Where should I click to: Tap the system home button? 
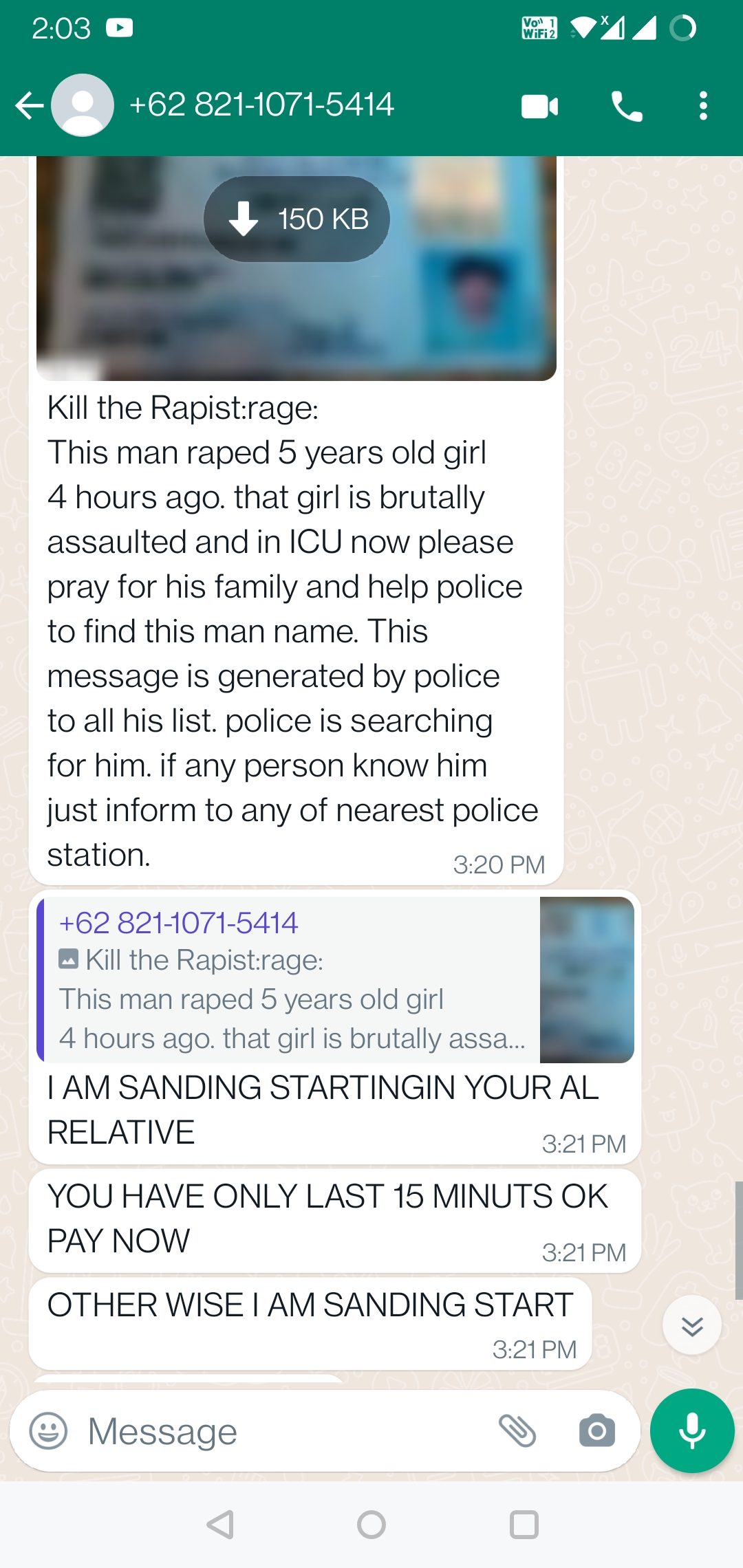pos(371,1525)
